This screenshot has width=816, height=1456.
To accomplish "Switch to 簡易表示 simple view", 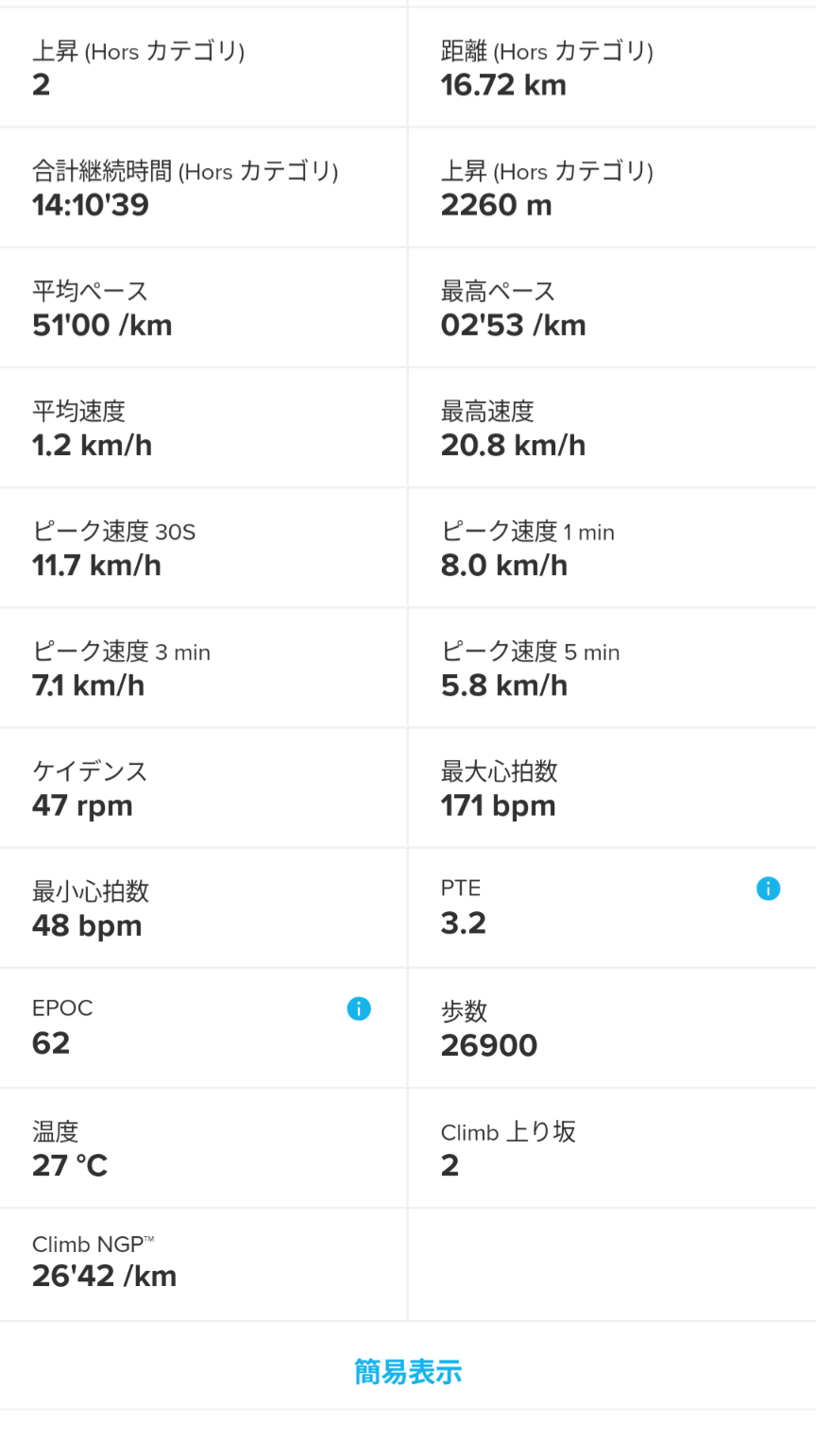I will (x=408, y=1372).
